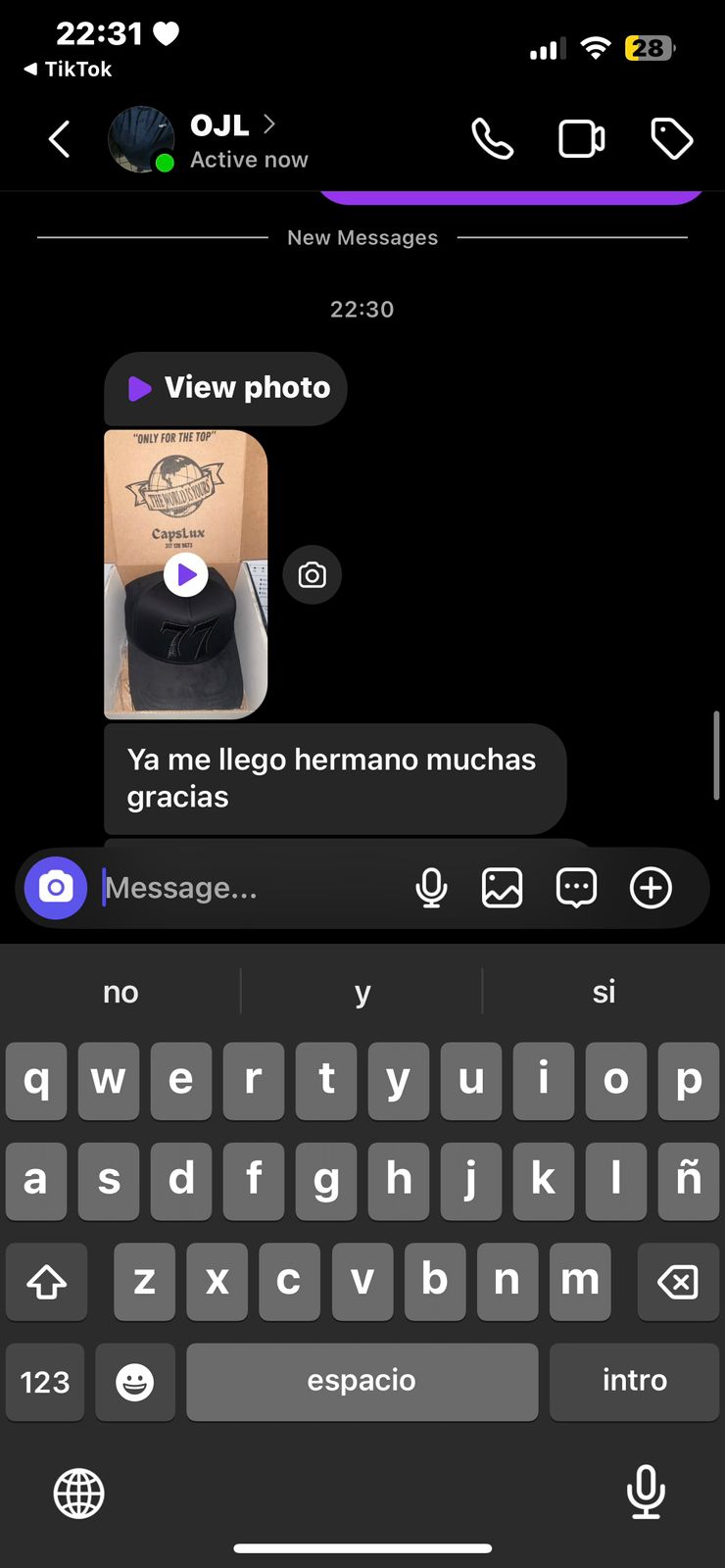Image resolution: width=725 pixels, height=1568 pixels.
Task: Hit the backspace key
Action: tap(678, 1281)
